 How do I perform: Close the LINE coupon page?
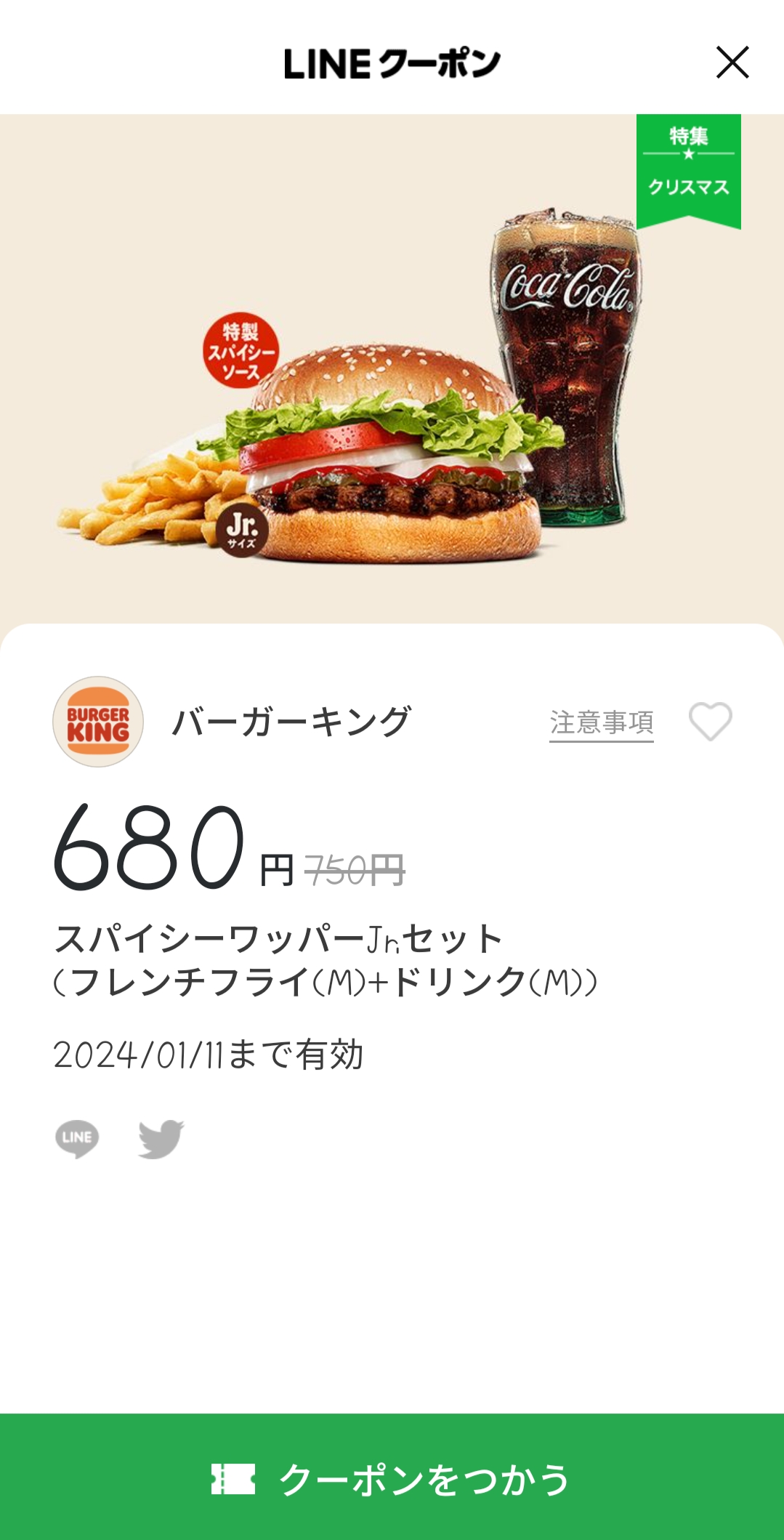click(732, 63)
